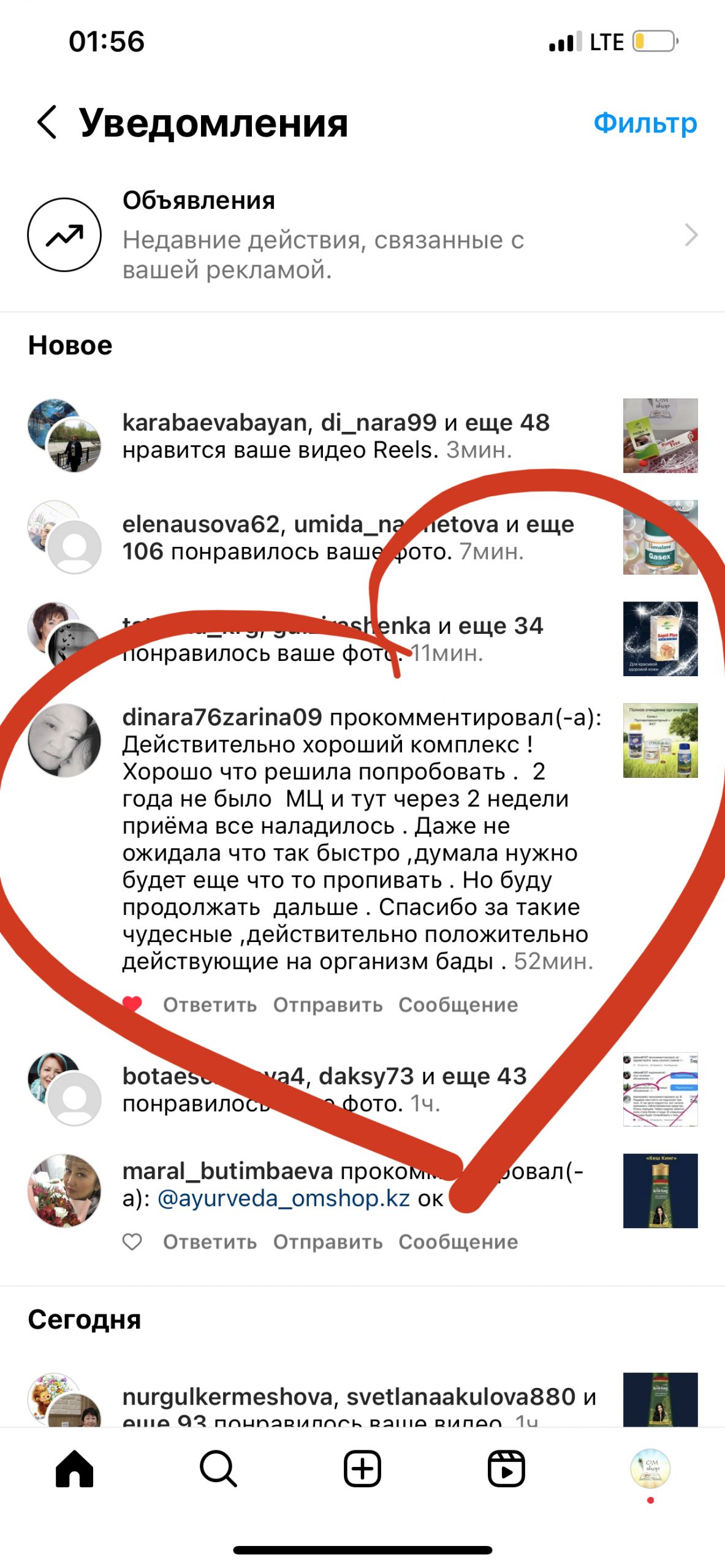Reply to dinara76zarina09's comment
The image size is (725, 1568).
point(210,1005)
